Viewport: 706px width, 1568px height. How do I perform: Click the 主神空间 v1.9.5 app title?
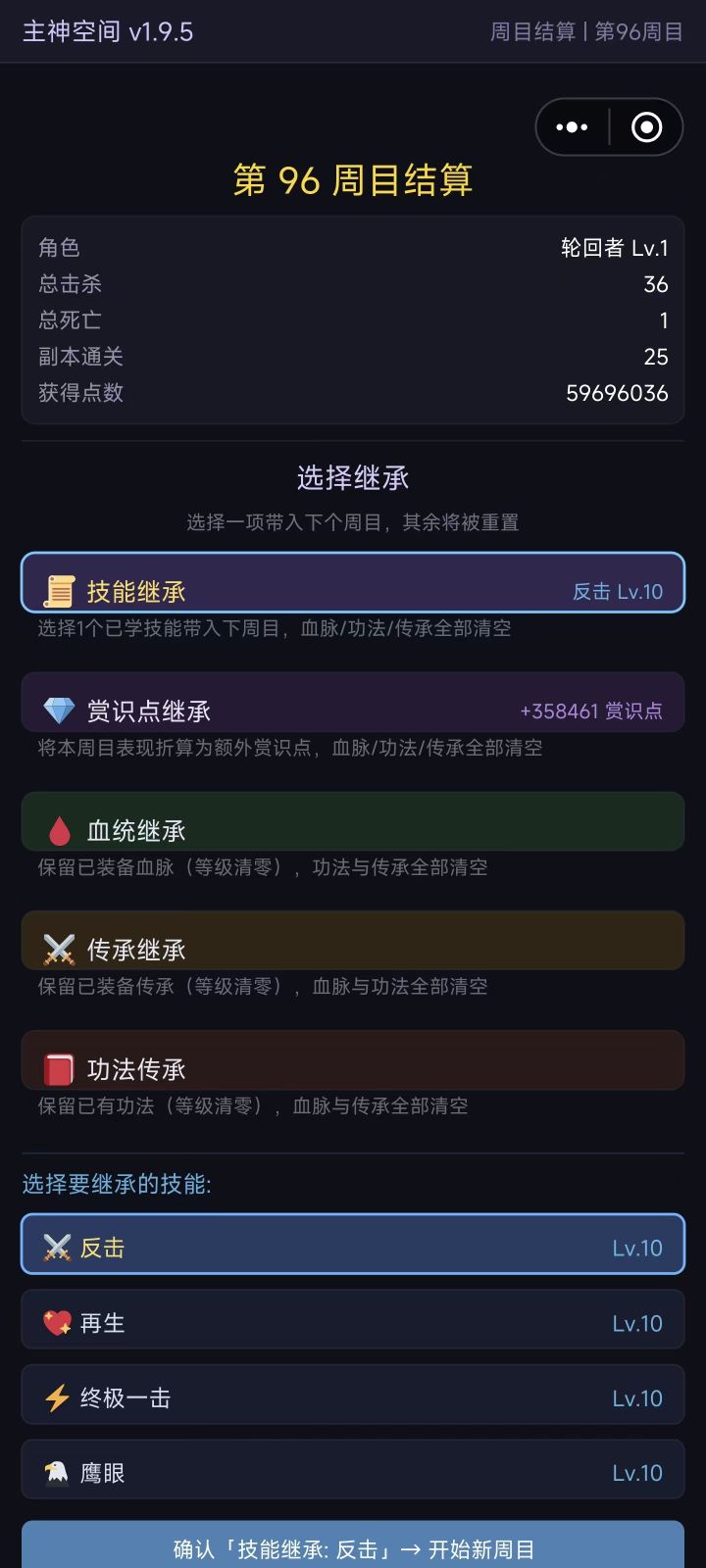pos(108,31)
